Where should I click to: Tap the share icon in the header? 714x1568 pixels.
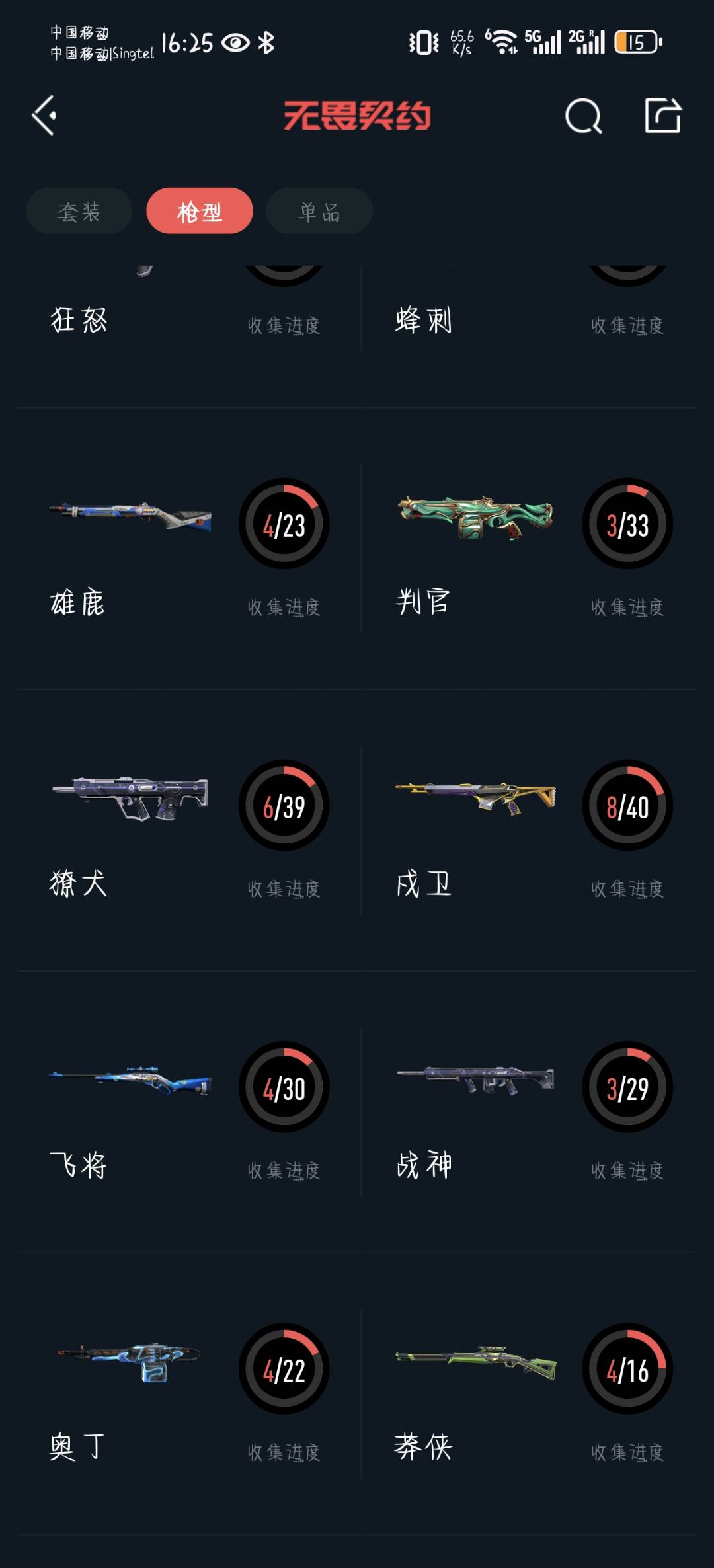click(662, 116)
